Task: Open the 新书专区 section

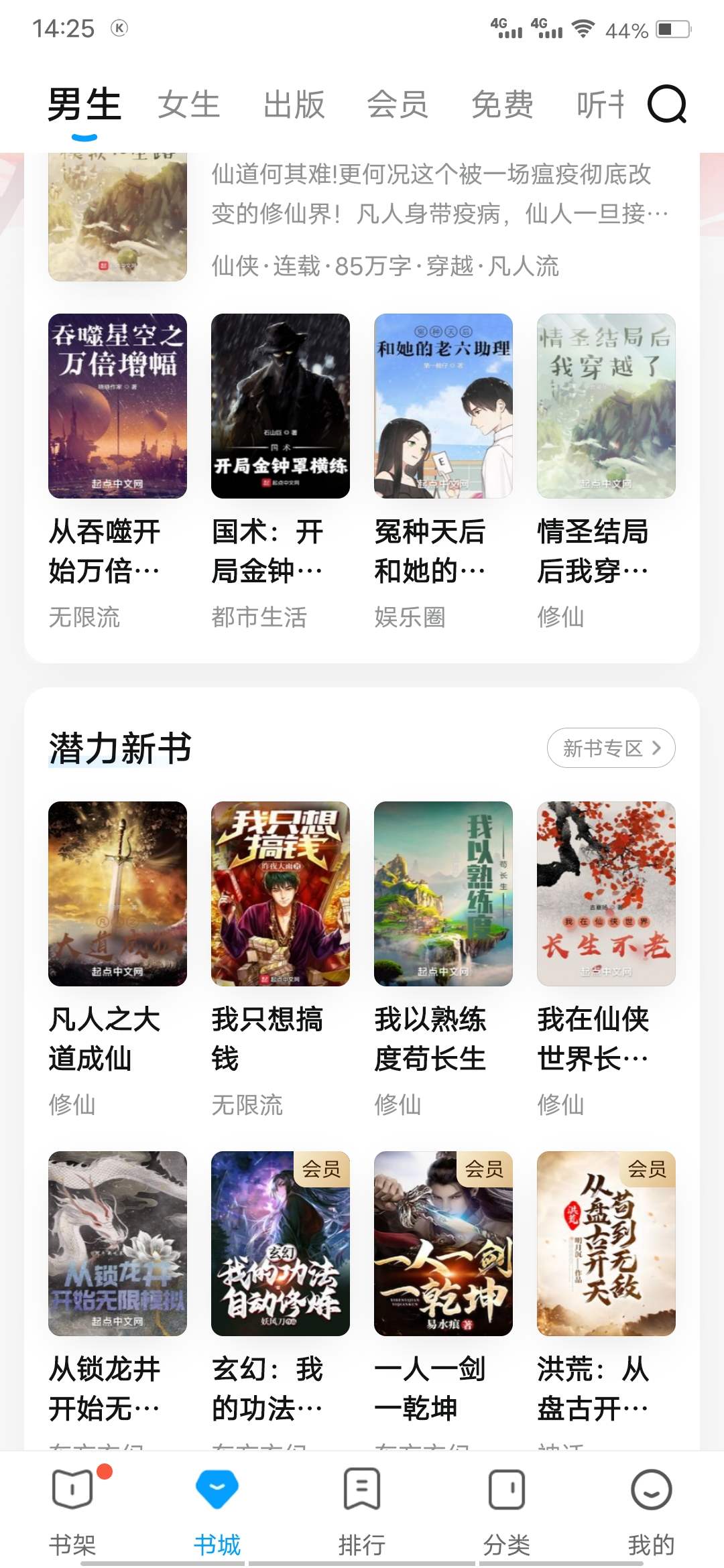Action: click(611, 748)
